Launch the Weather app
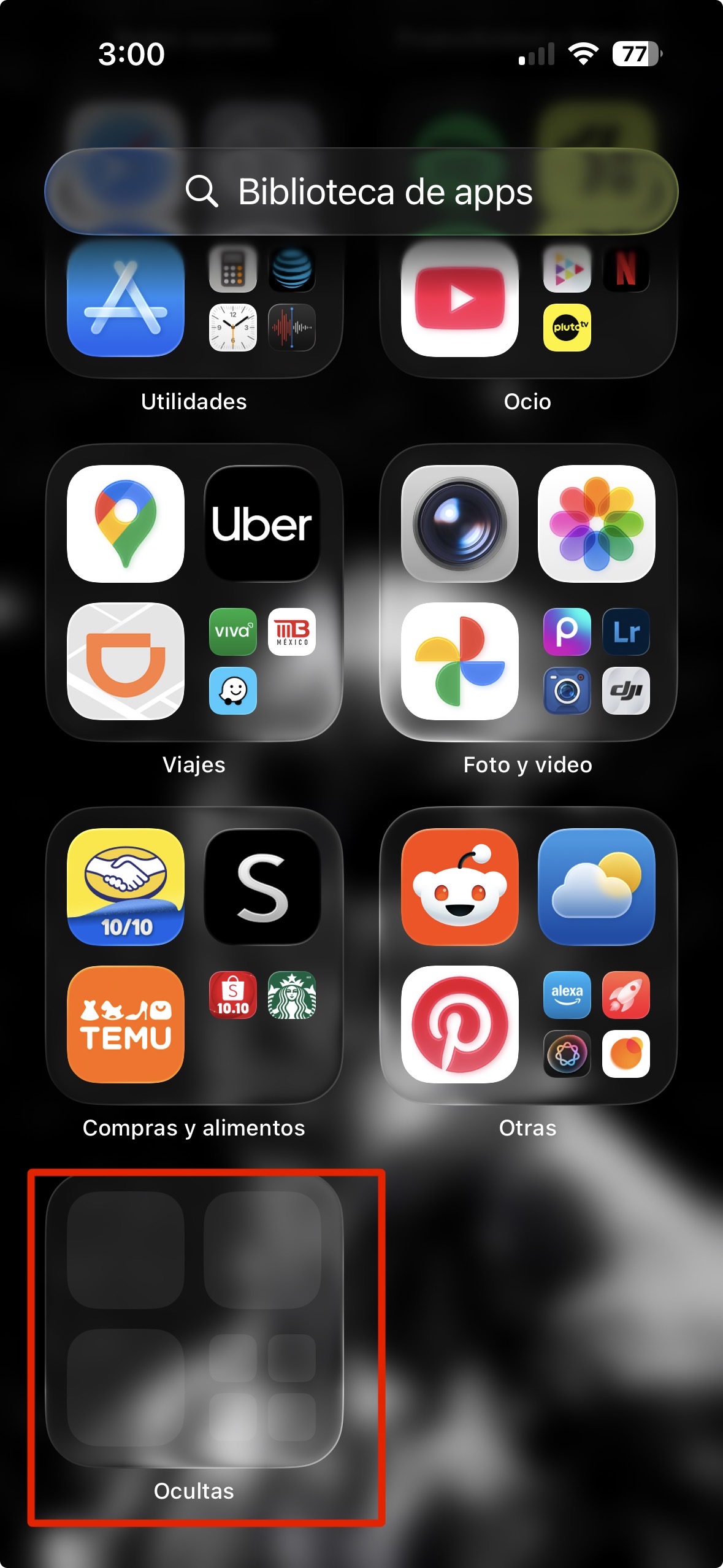 pyautogui.click(x=596, y=886)
